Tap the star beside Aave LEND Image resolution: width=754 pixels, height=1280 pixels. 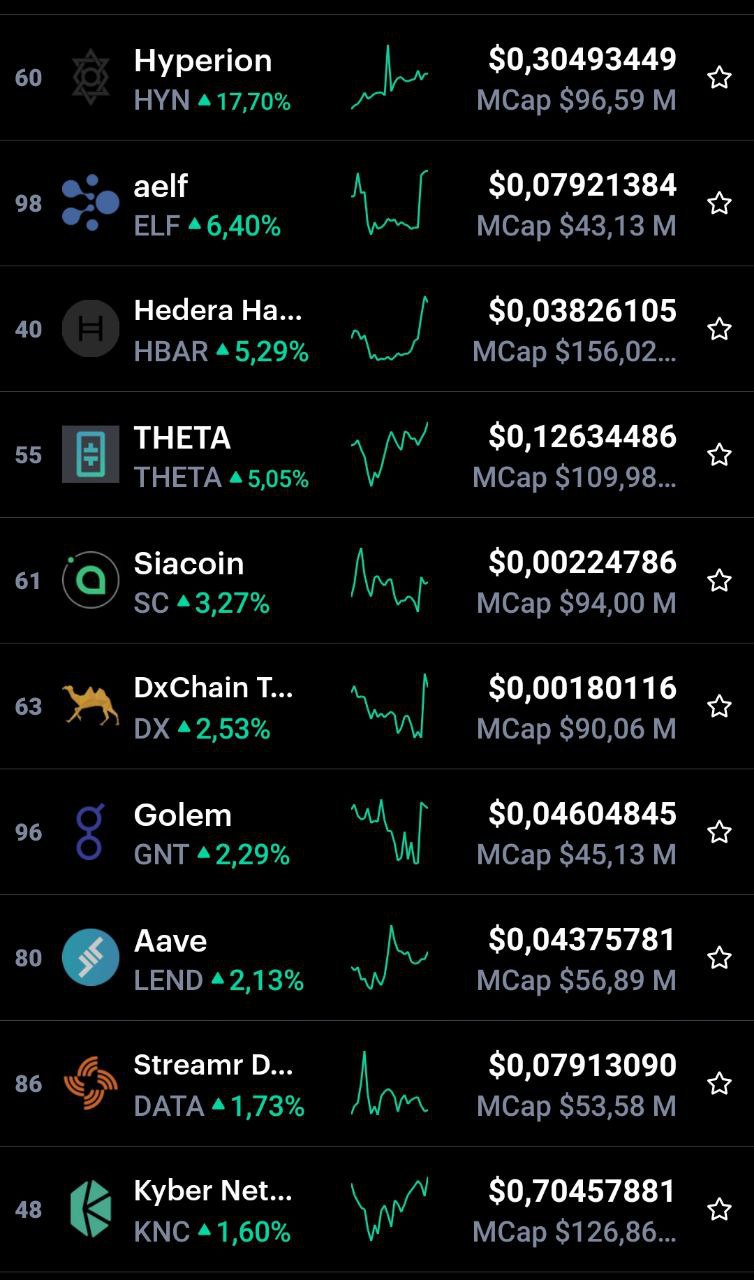coord(719,958)
